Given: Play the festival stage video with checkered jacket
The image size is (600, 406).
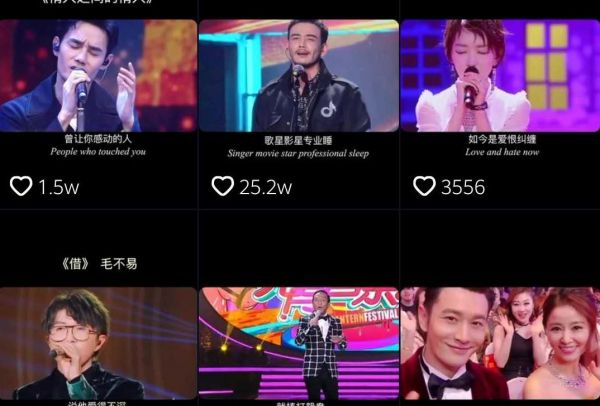Looking at the screenshot, I should click(x=298, y=345).
